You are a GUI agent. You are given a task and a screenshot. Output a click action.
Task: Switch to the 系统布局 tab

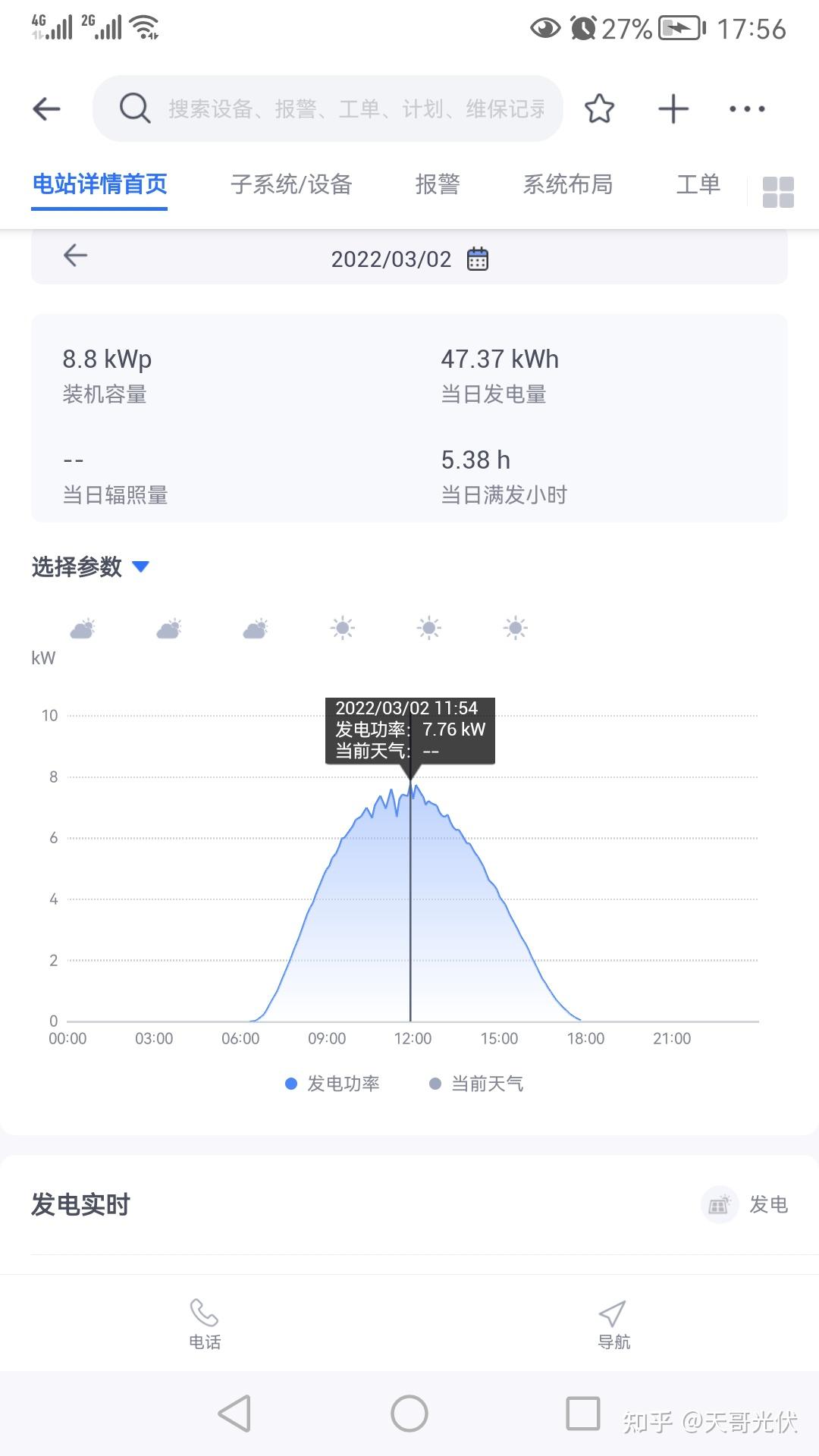click(x=567, y=184)
